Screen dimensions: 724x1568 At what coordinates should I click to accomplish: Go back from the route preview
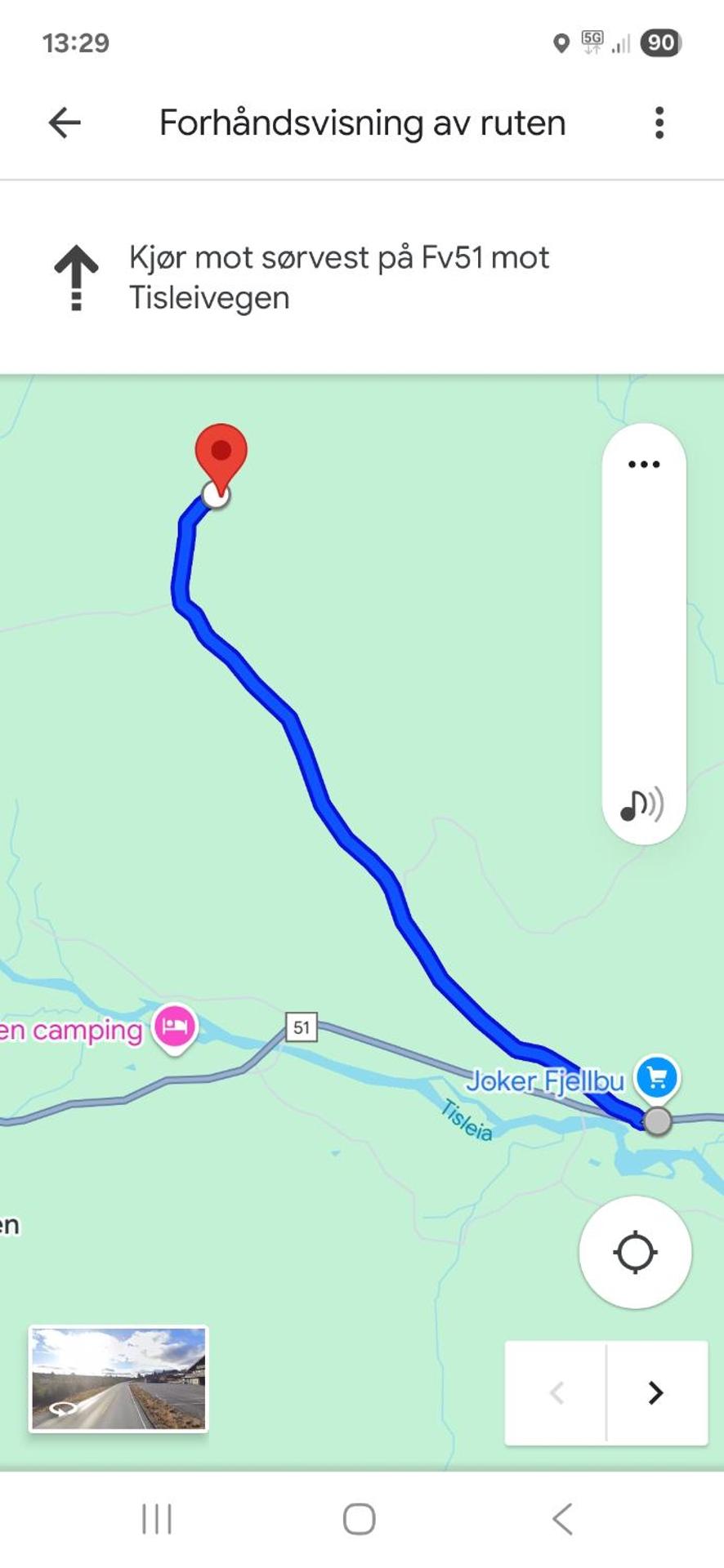65,123
